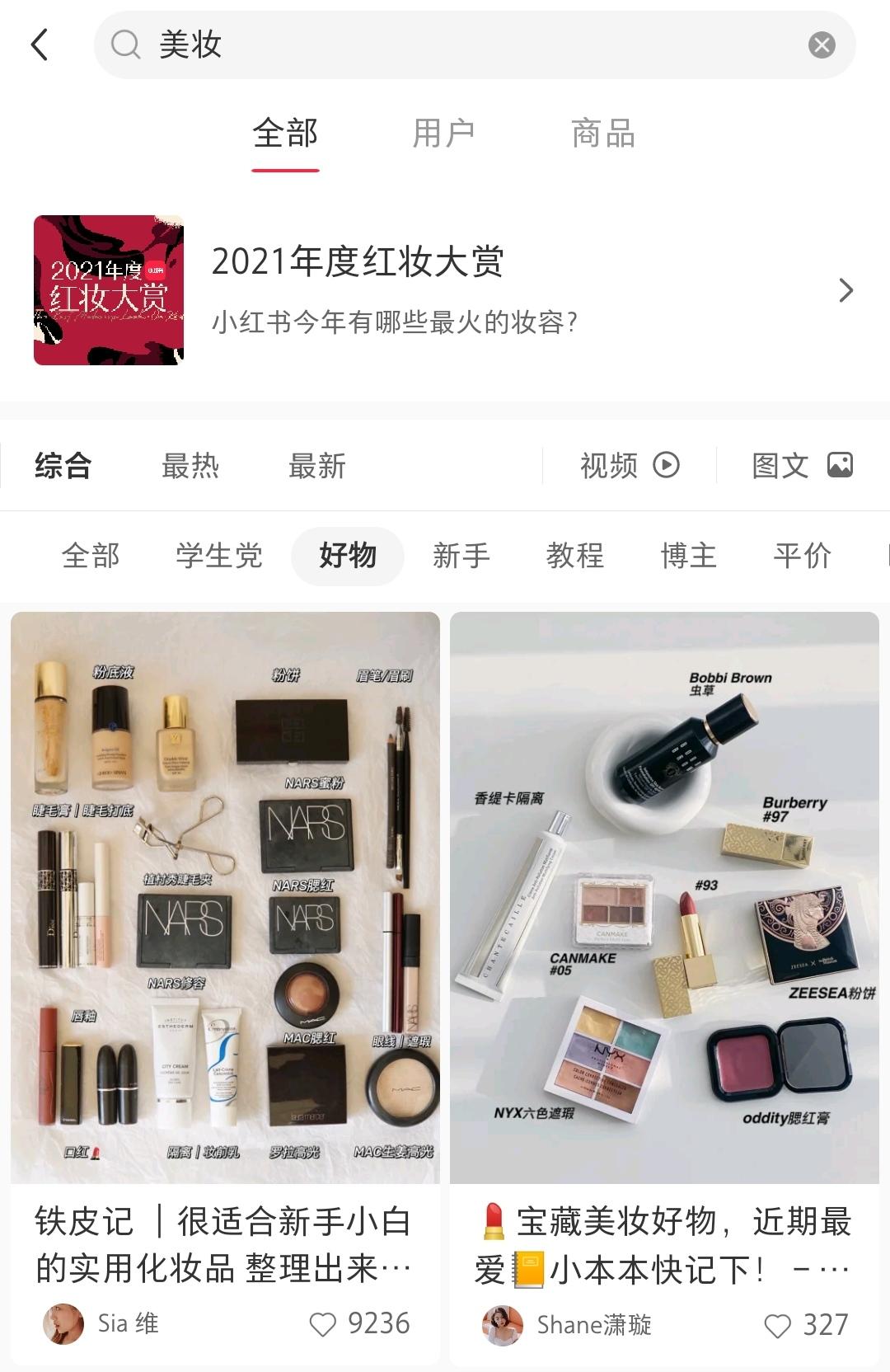Click the red 红妆大赏 banner image
Screen dimensions: 890x1372
pos(108,290)
